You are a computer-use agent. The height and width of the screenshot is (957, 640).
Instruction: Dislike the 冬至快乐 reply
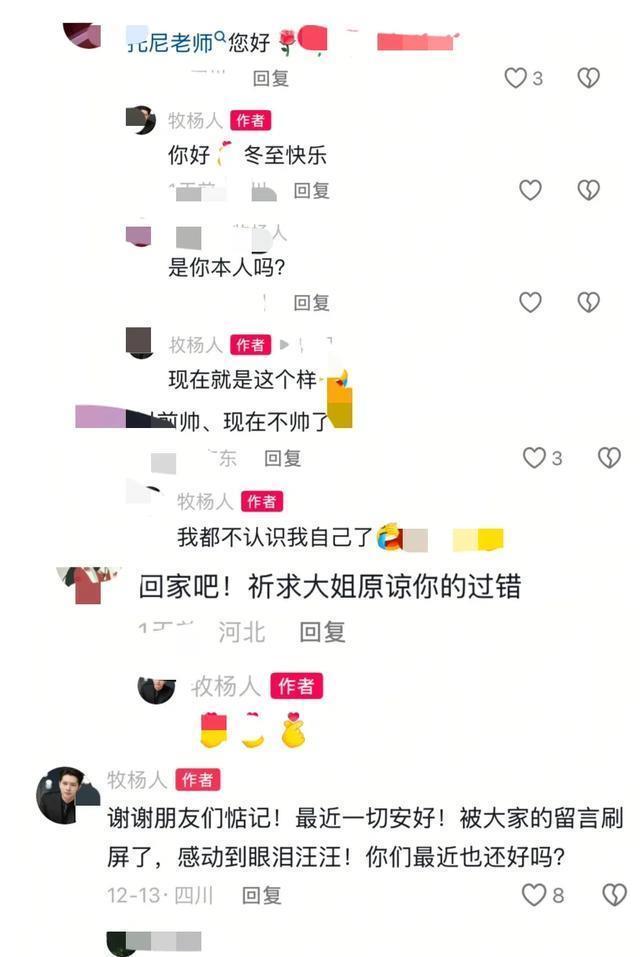(589, 190)
